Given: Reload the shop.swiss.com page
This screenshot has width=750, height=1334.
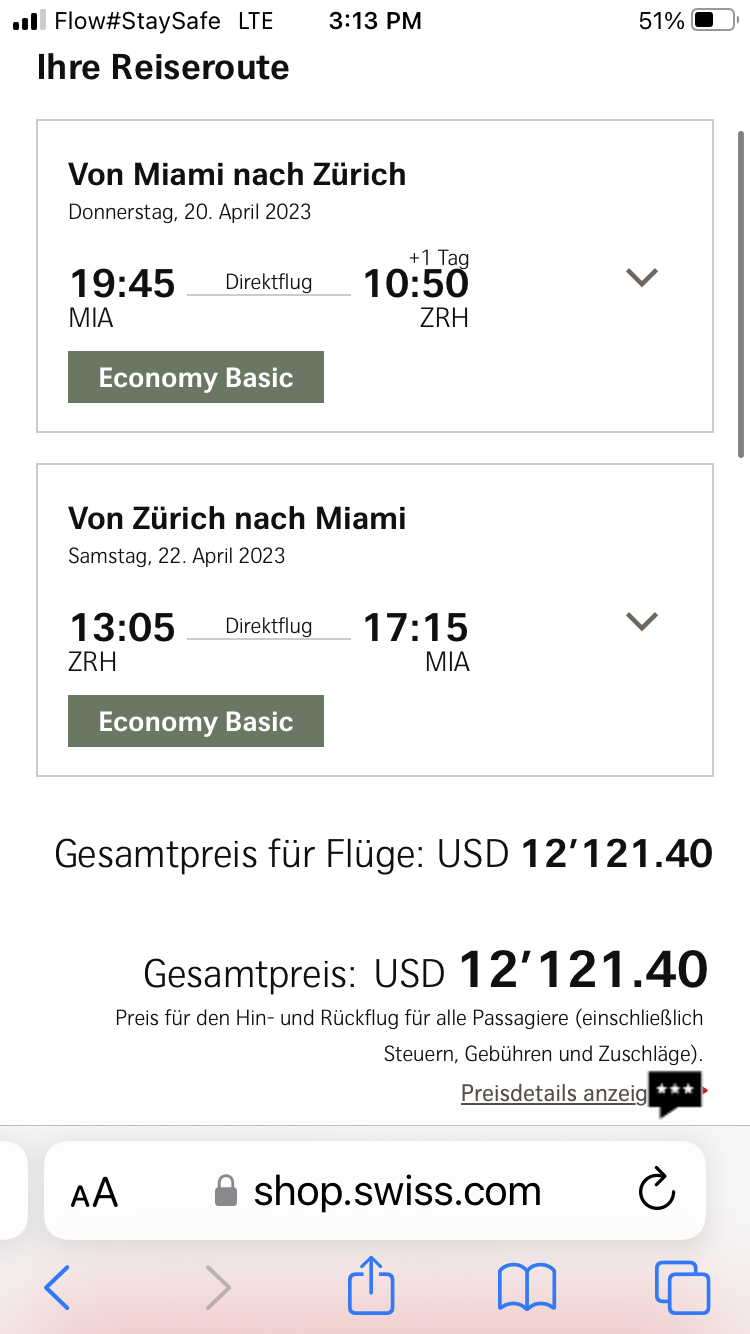Looking at the screenshot, I should click(x=656, y=1191).
